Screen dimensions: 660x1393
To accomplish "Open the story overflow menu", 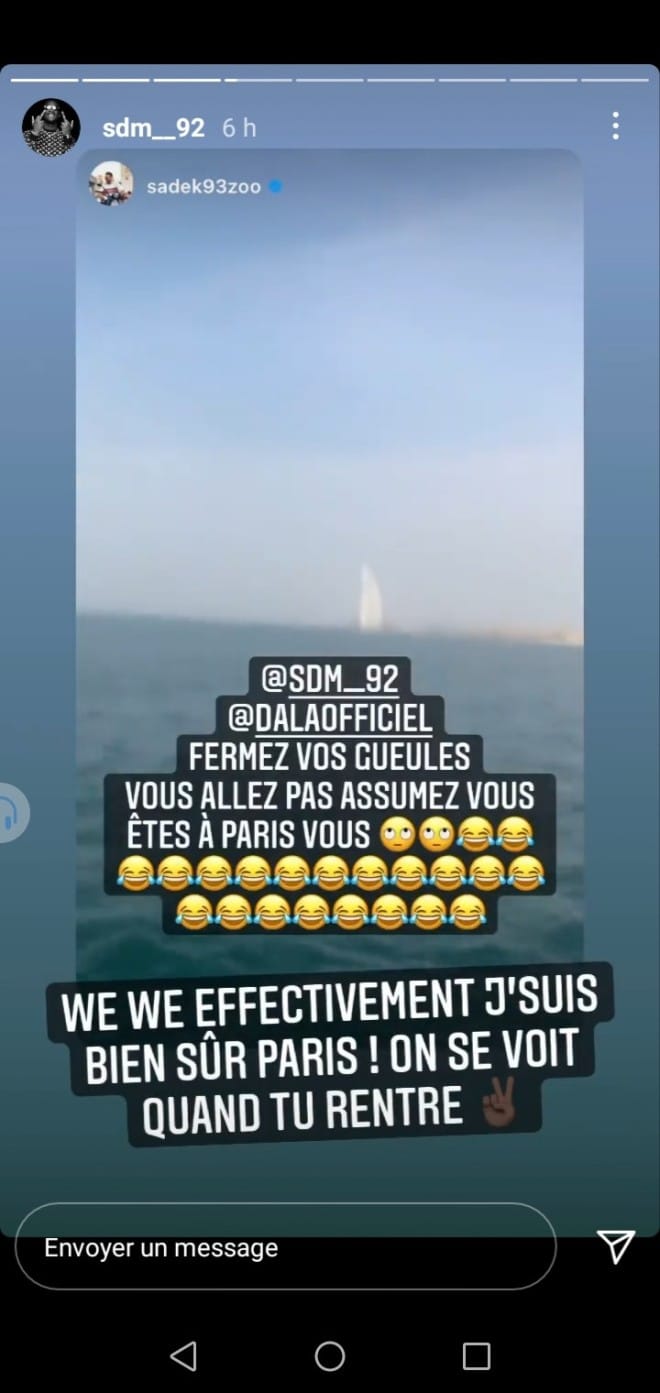I will click(x=615, y=126).
